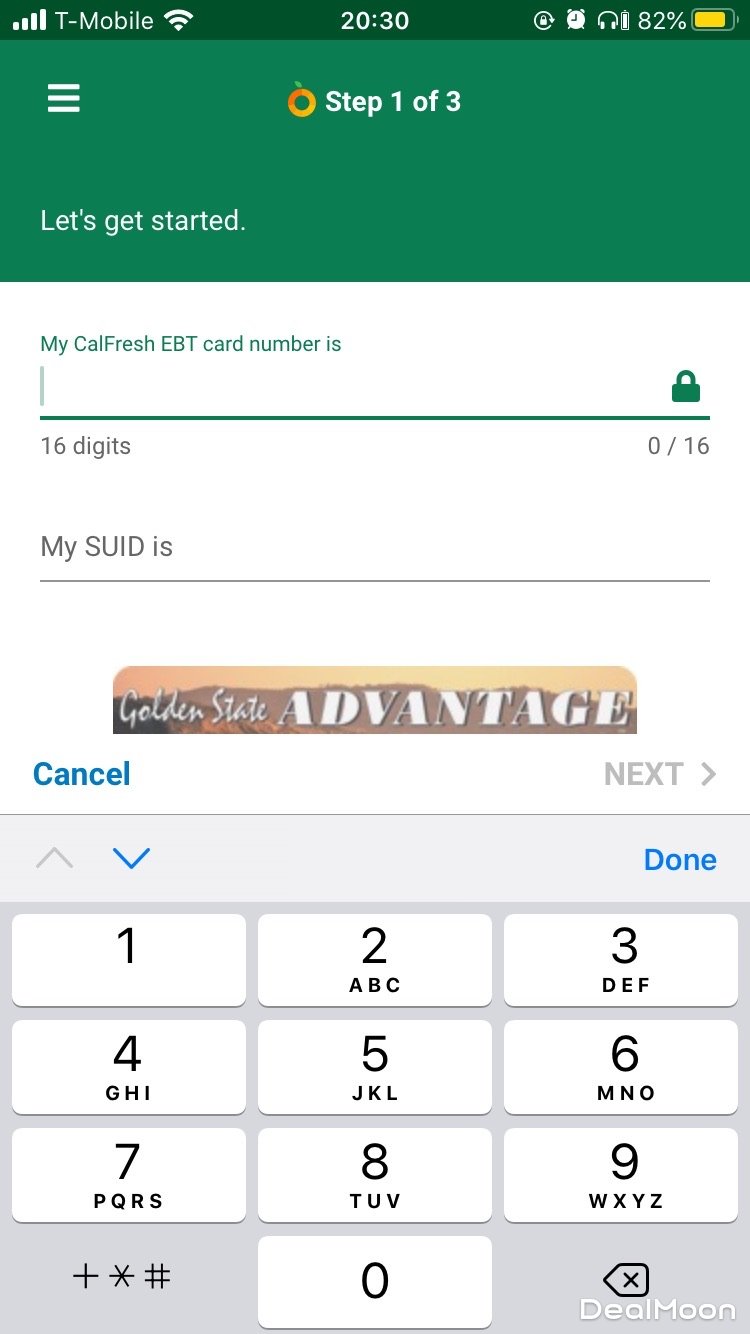The width and height of the screenshot is (750, 1334).
Task: Open the hamburger navigation menu
Action: pyautogui.click(x=63, y=98)
